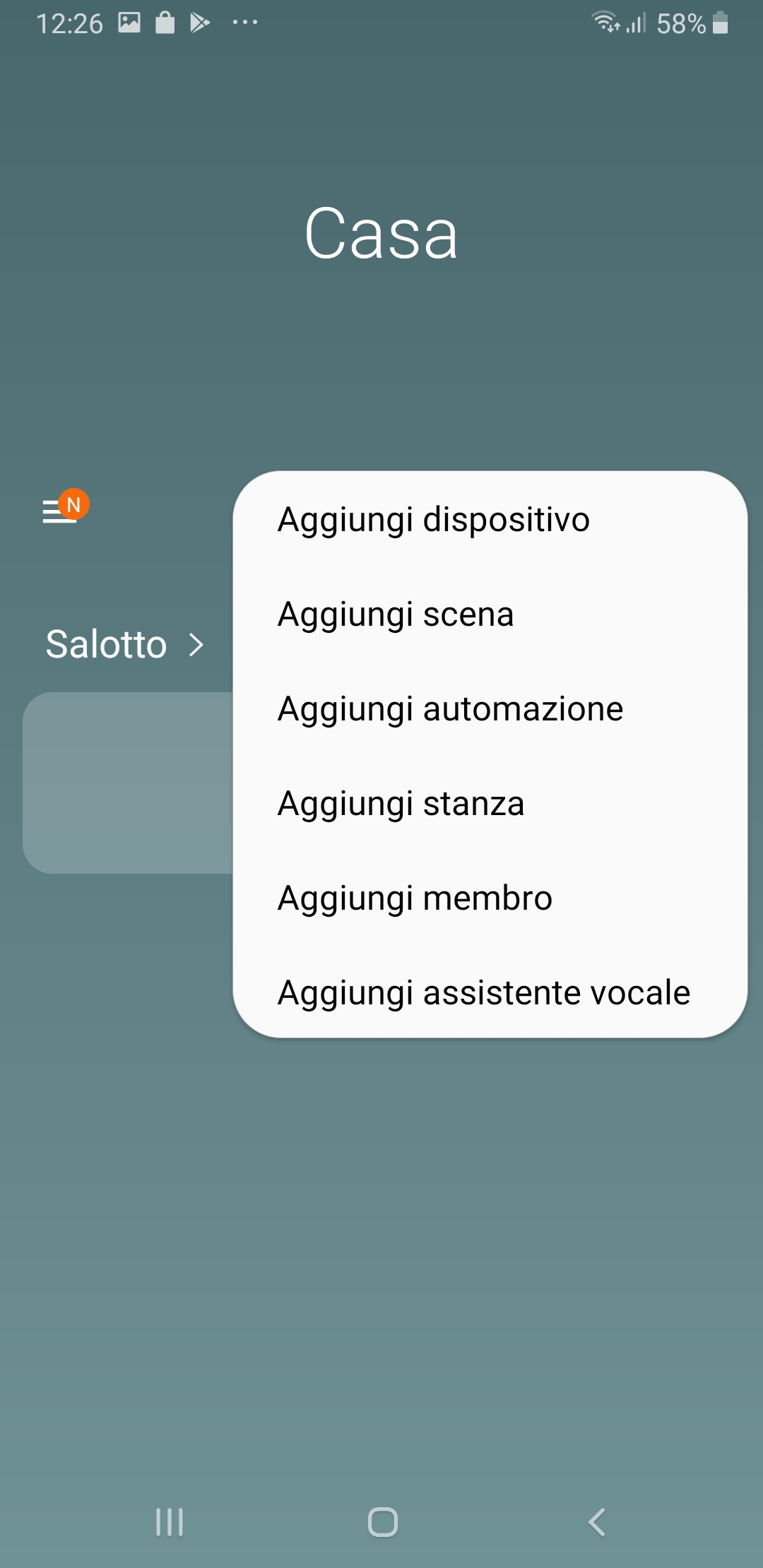The width and height of the screenshot is (763, 1568).
Task: Choose Aggiungi membro
Action: (x=490, y=898)
